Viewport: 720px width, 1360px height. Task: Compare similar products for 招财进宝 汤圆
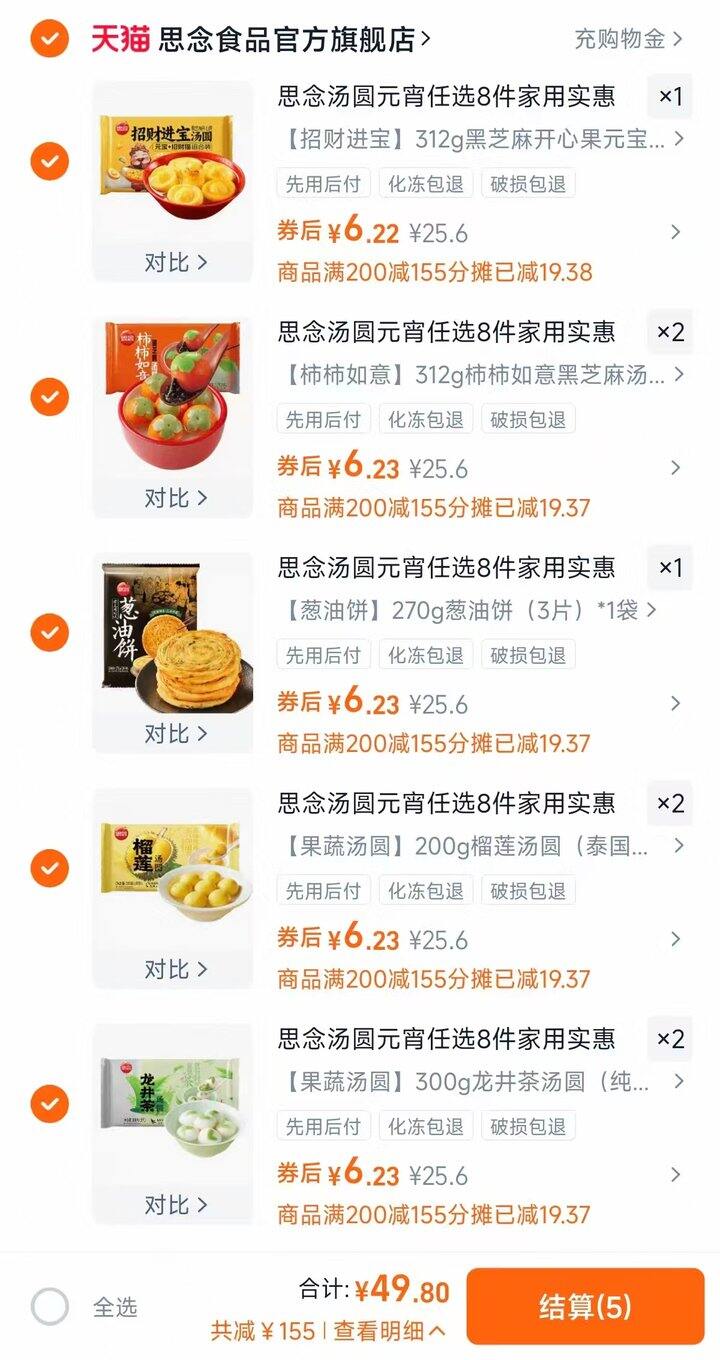[x=175, y=262]
